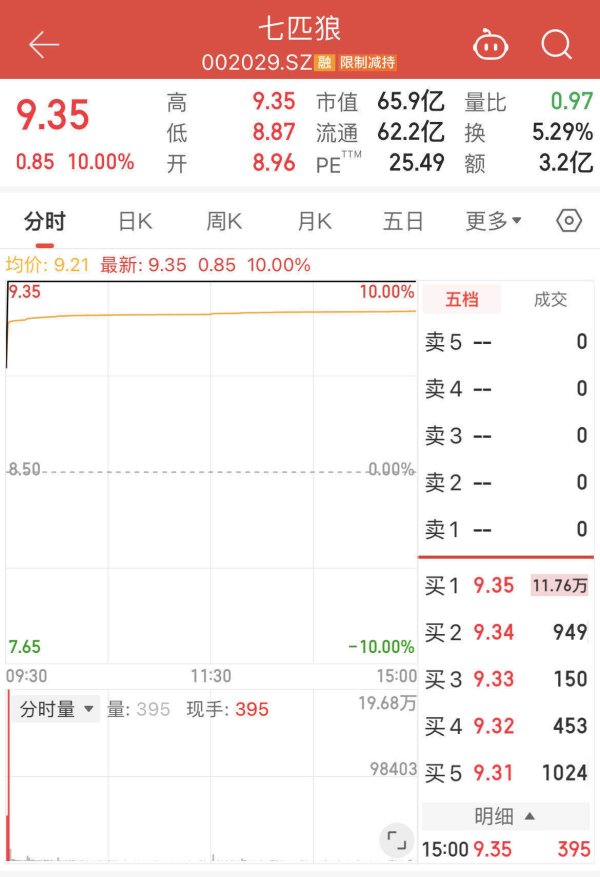Select the 五日 chart tab
600x877 pixels.
[x=403, y=221]
